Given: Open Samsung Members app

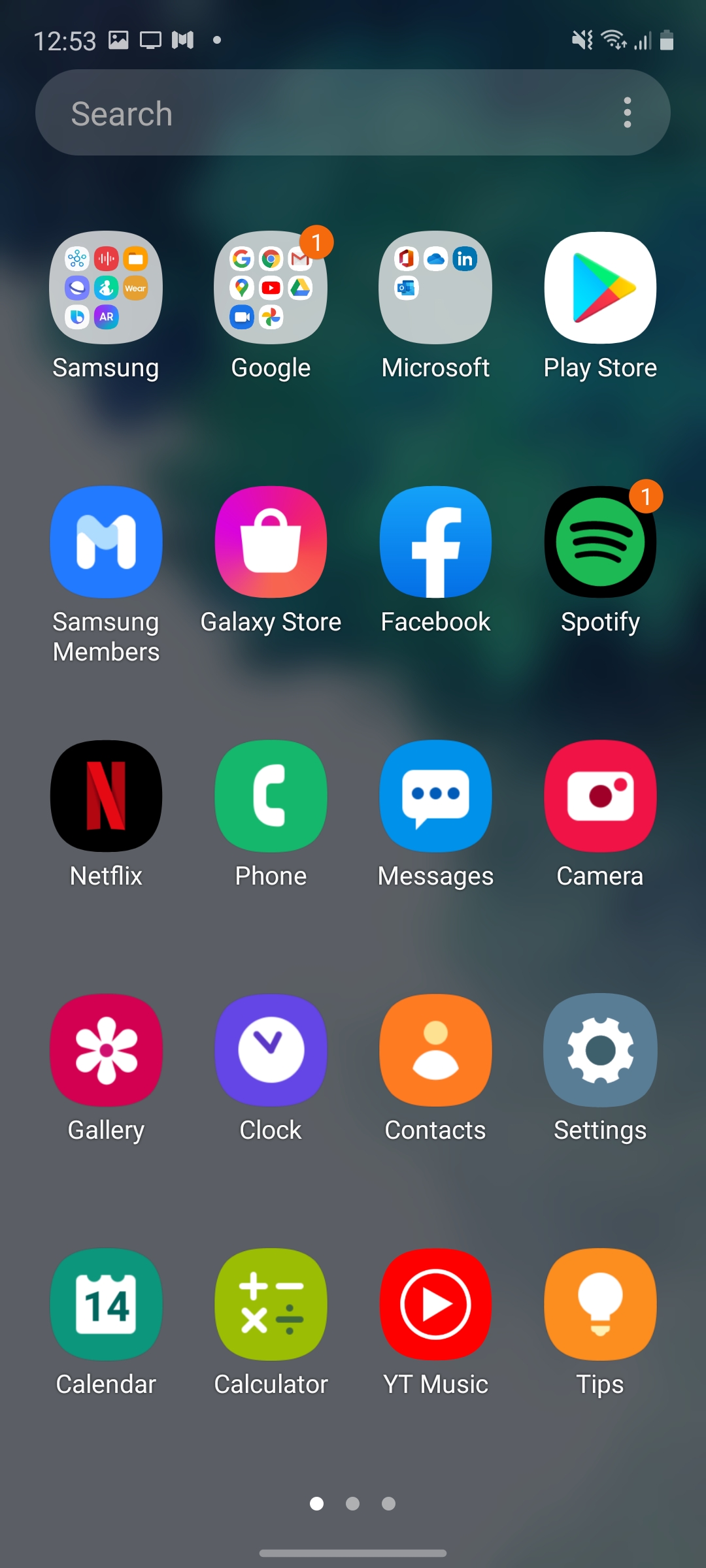Looking at the screenshot, I should (x=106, y=542).
